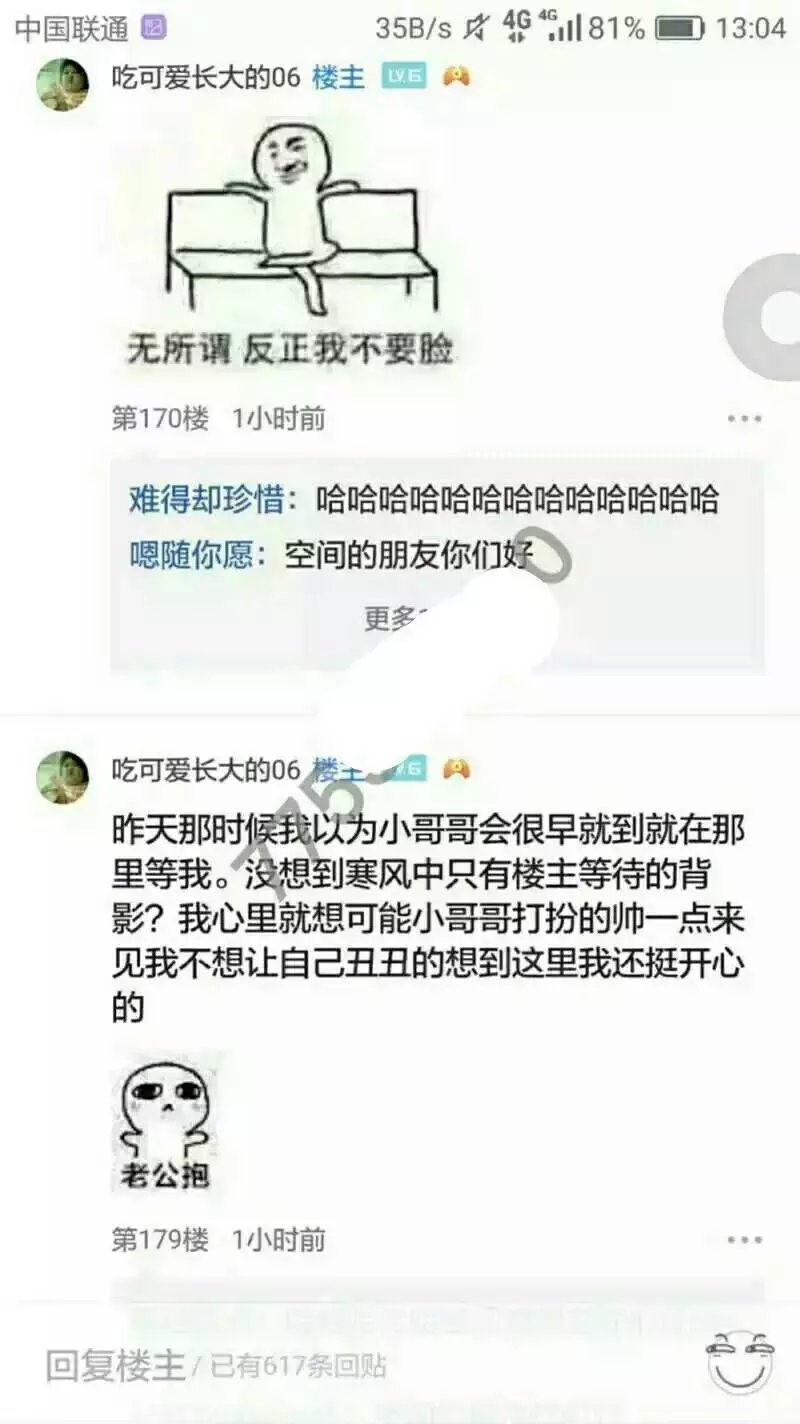
Task: Open the overflow menu on floor 170
Action: [x=745, y=418]
